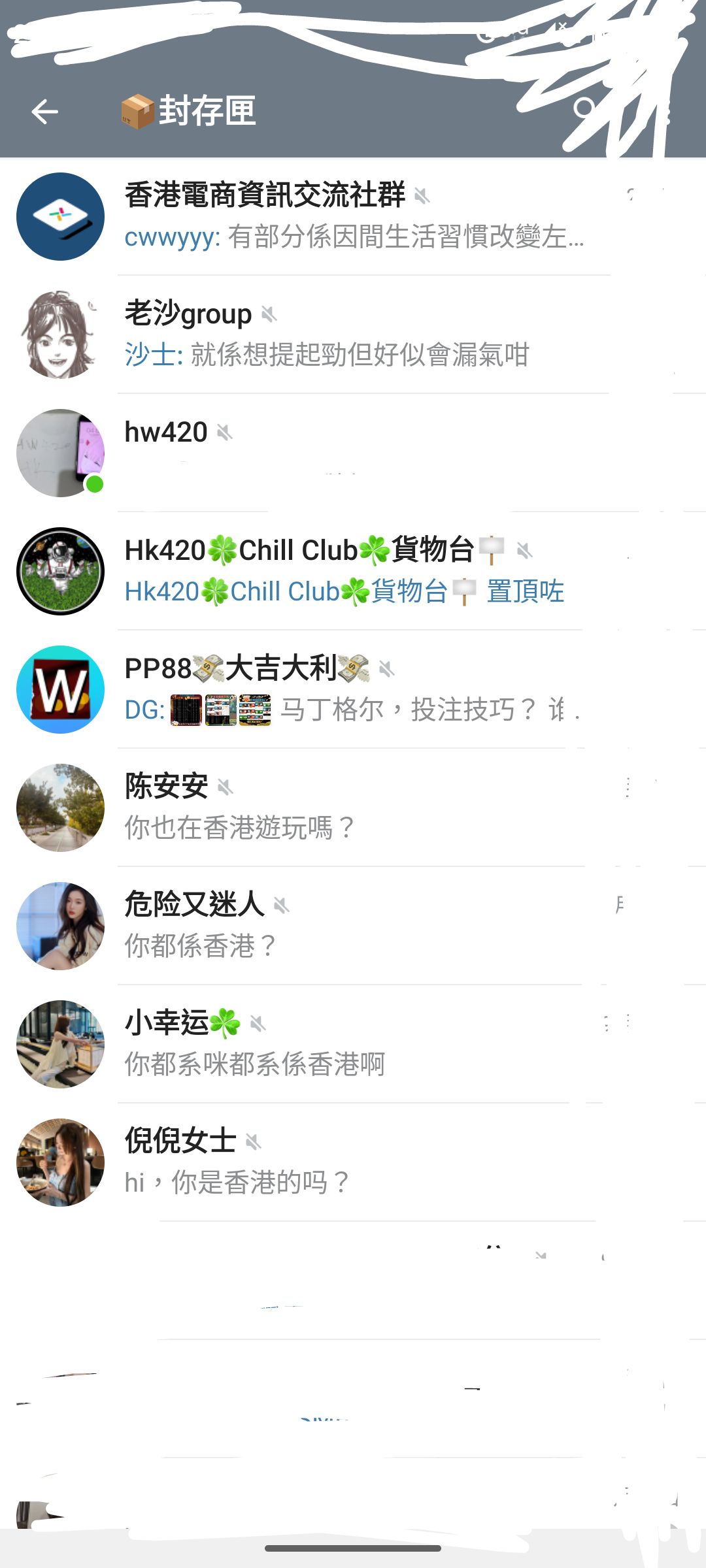Tap the mute icon beside PP88大吉大利
Viewport: 706px width, 1568px height.
point(386,668)
